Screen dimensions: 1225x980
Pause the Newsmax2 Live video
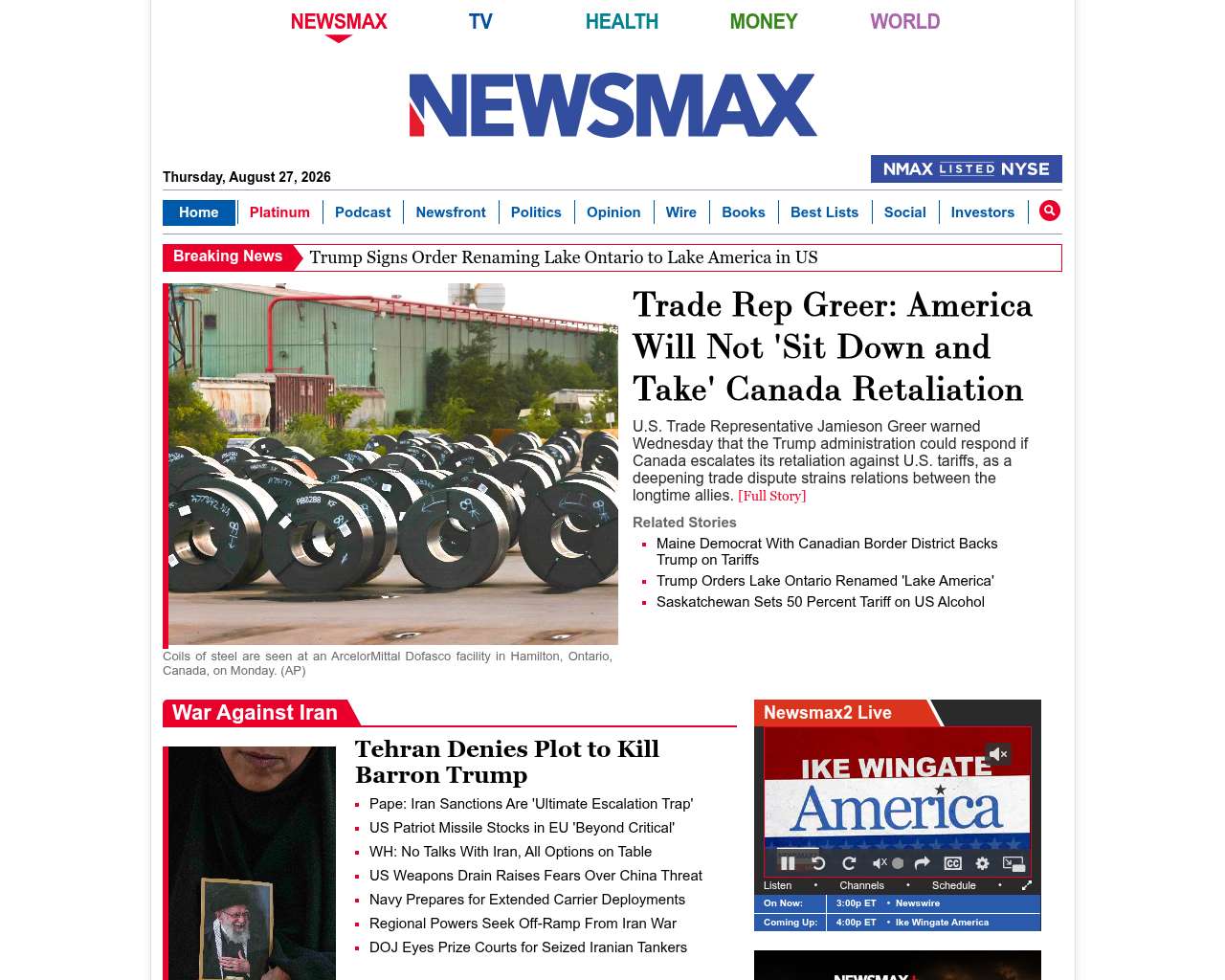tap(788, 863)
